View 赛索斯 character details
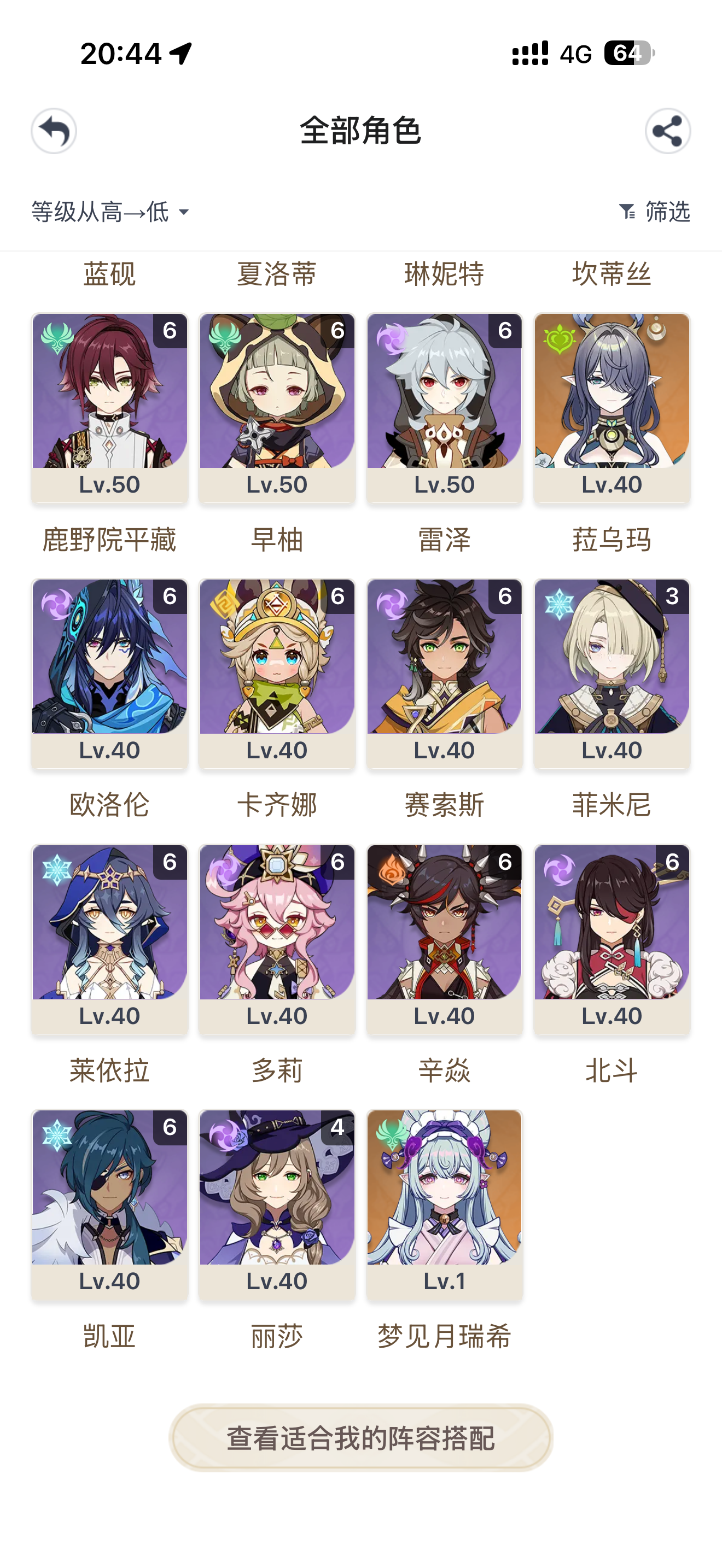The image size is (722, 1568). (x=444, y=673)
